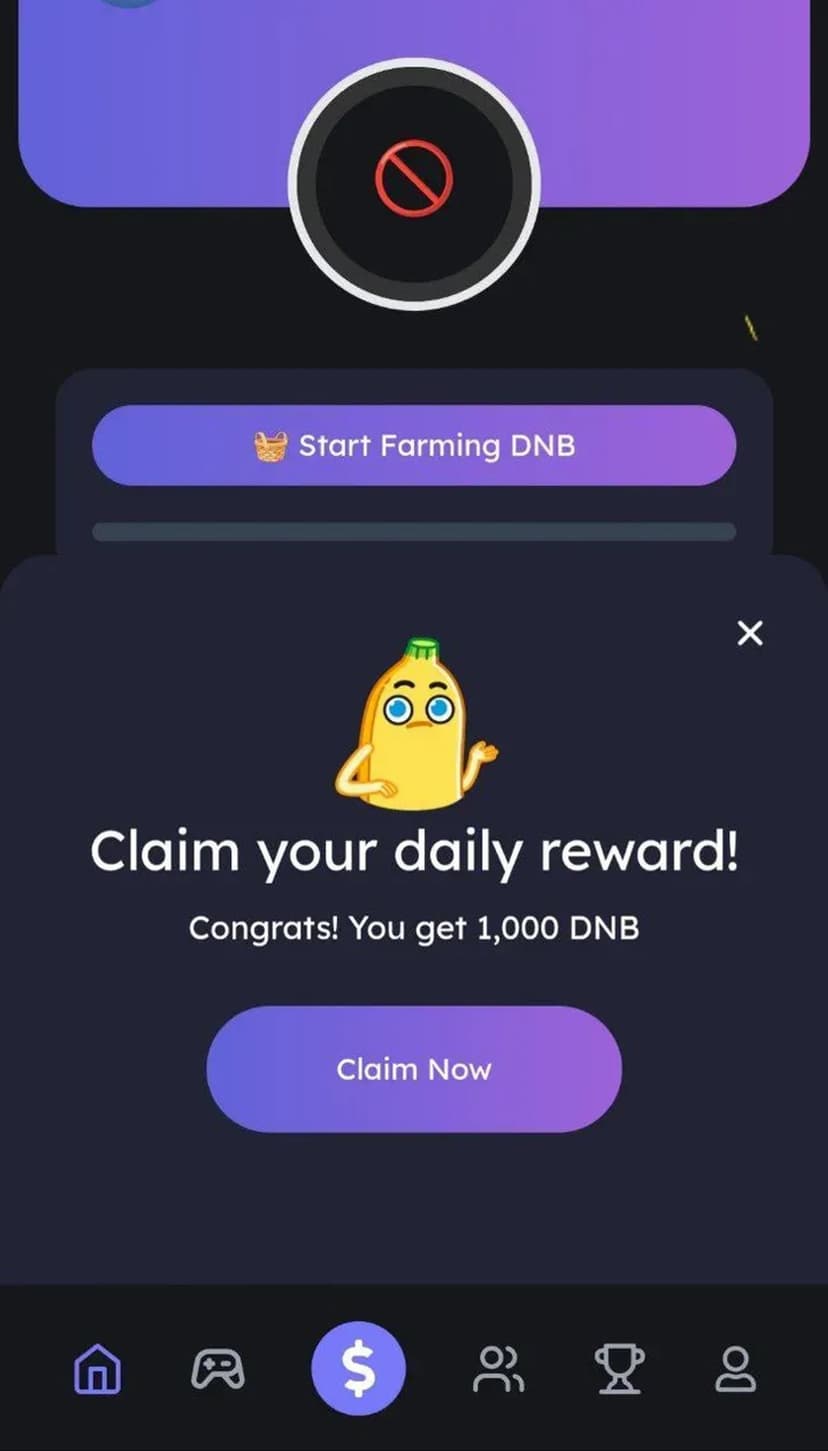Viewport: 828px width, 1451px height.
Task: Start Farming DNB
Action: pos(413,446)
